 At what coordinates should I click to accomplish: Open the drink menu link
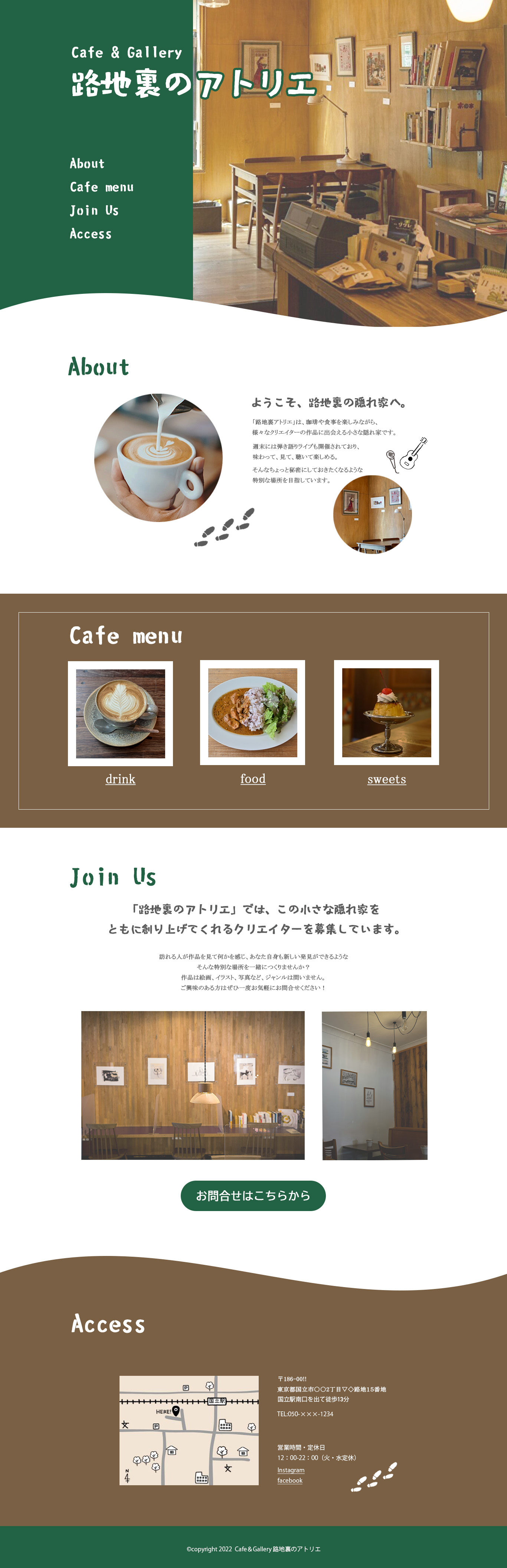tap(121, 779)
